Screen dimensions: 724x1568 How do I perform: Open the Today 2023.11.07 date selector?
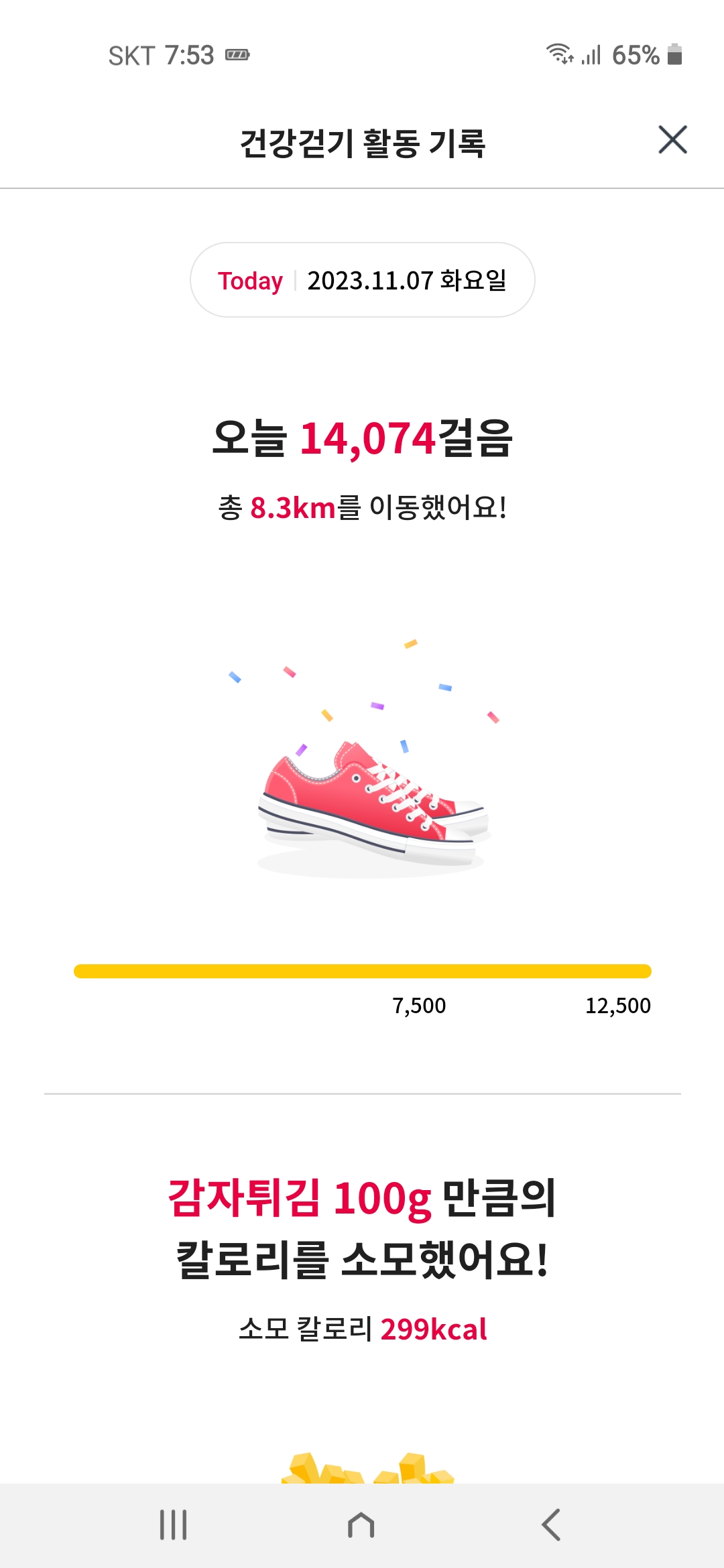(x=362, y=280)
